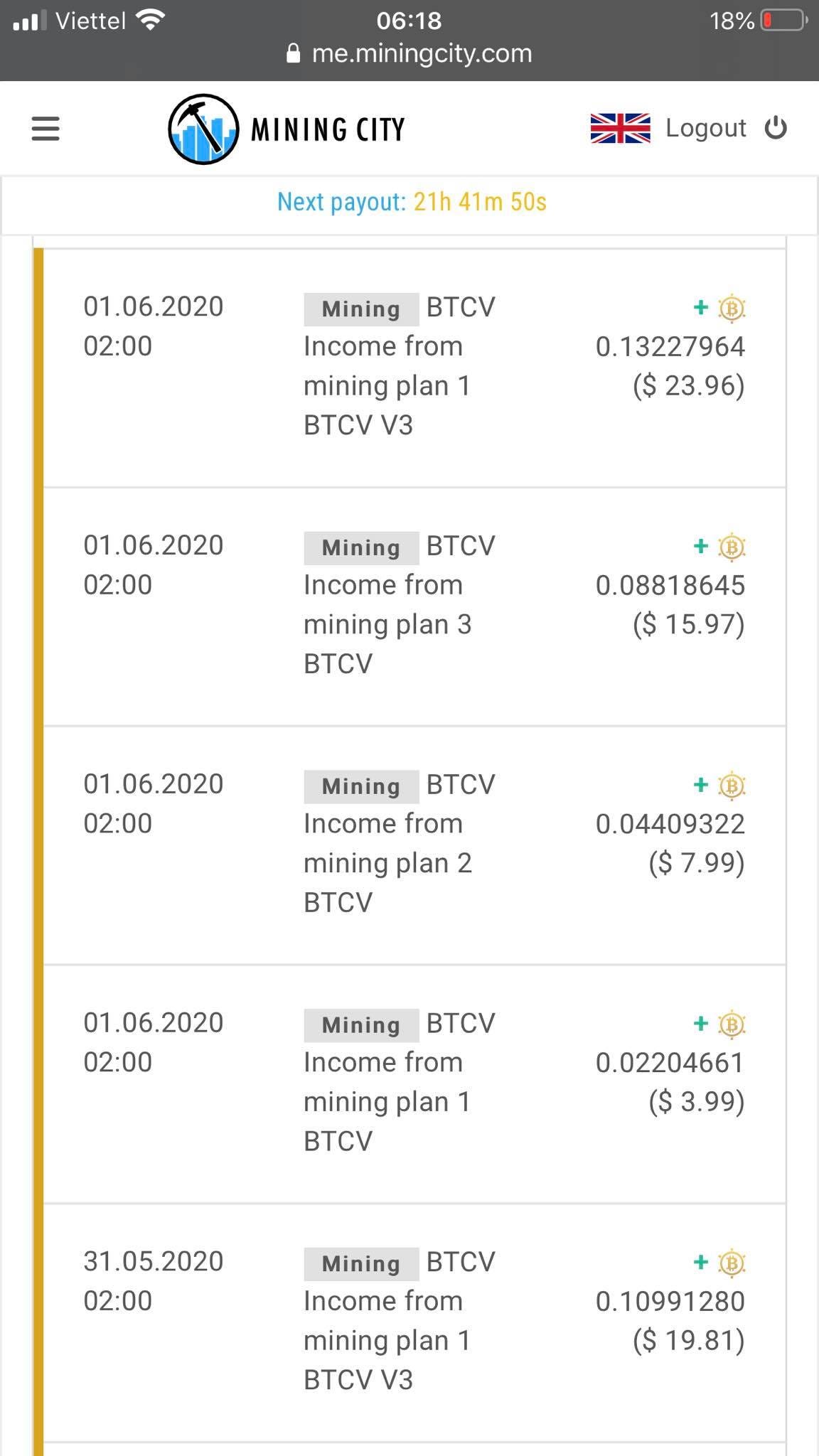819x1456 pixels.
Task: Tap the Mining City logo
Action: (x=287, y=129)
